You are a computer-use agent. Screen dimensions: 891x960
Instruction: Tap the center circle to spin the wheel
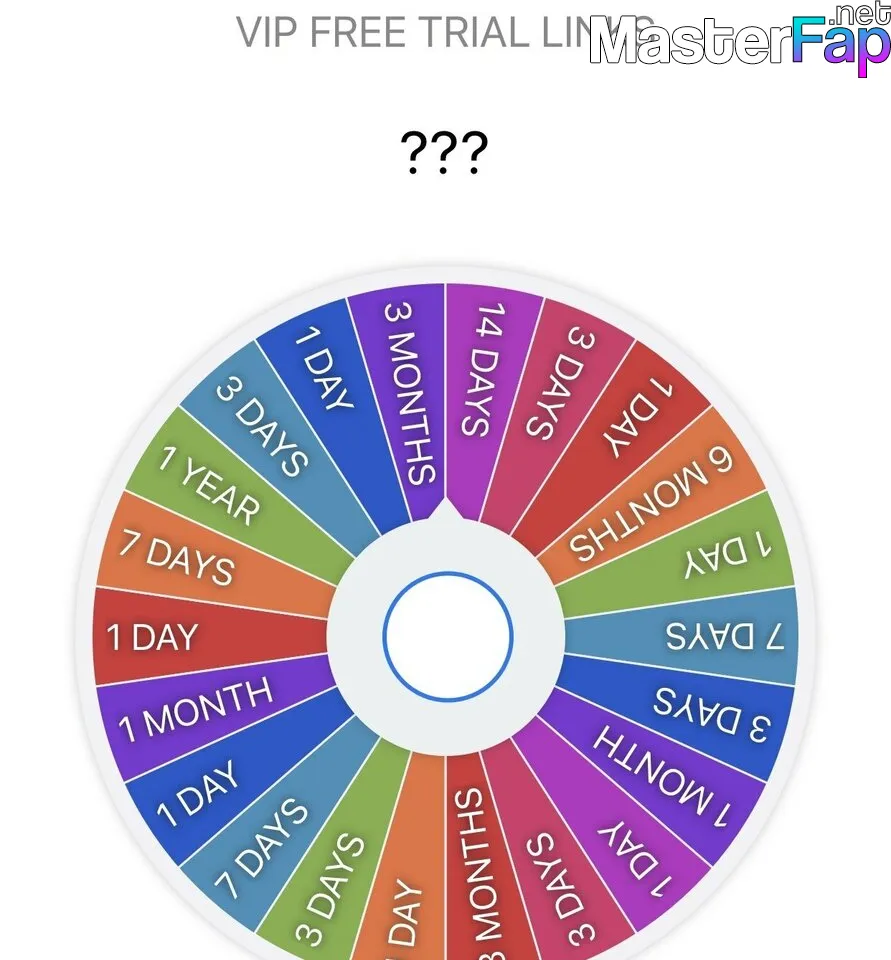447,637
